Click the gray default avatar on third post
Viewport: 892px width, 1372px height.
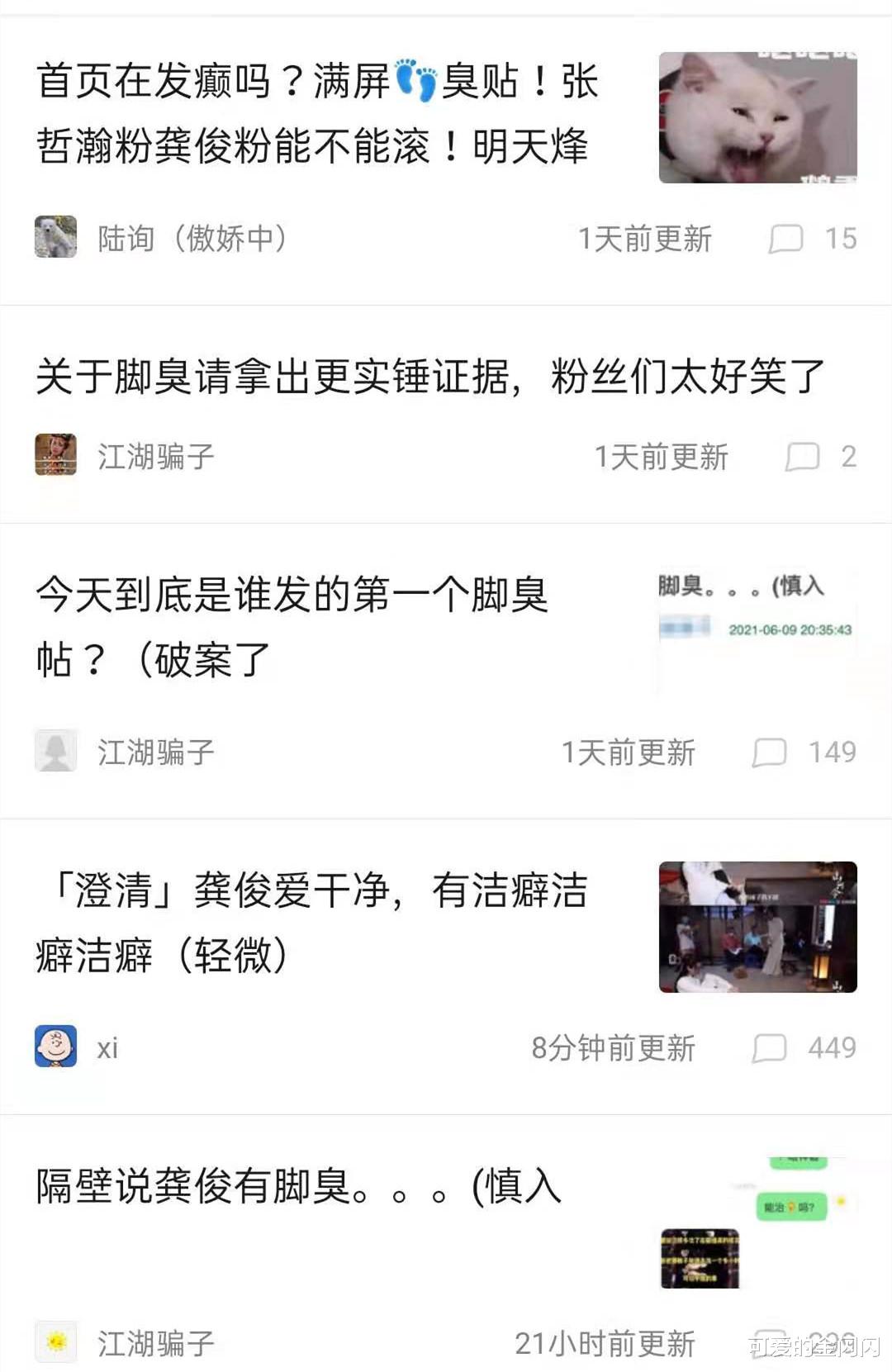pyautogui.click(x=55, y=751)
